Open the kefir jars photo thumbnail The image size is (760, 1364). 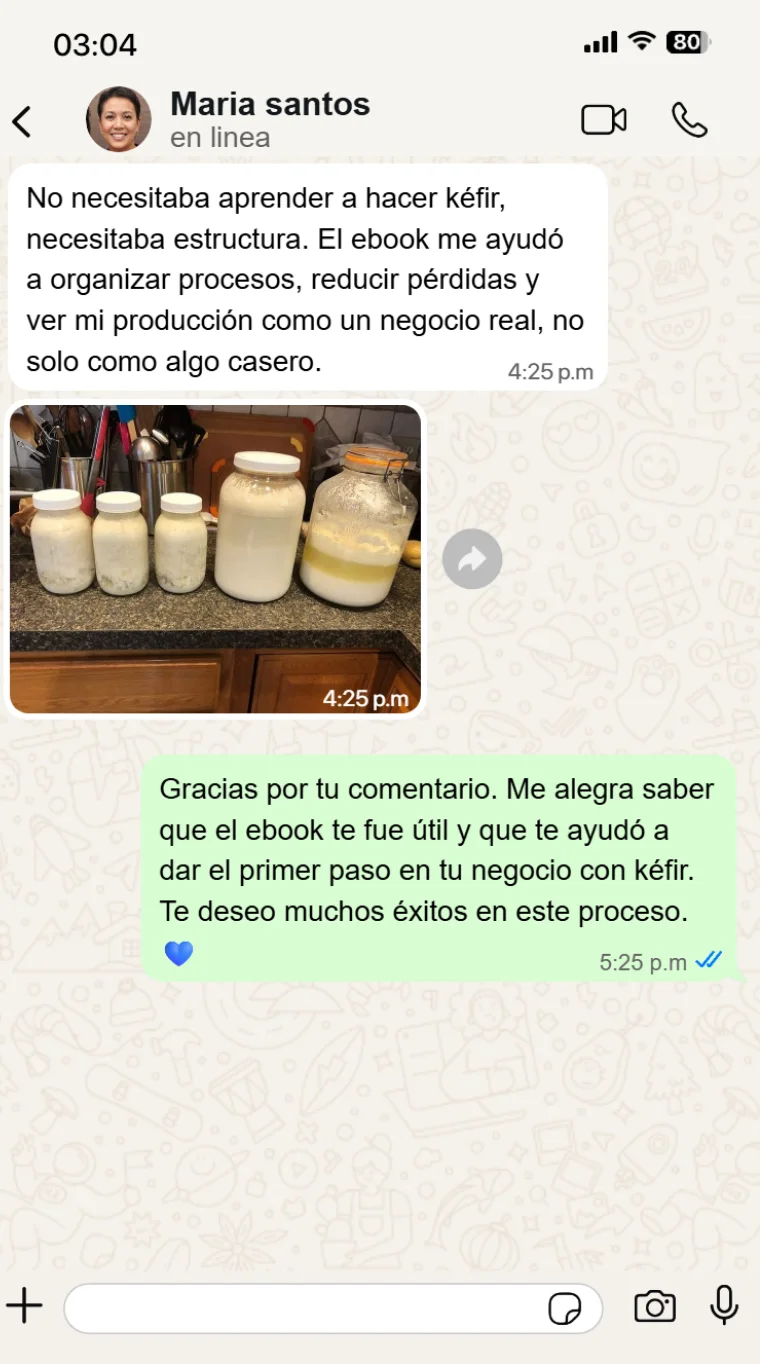pyautogui.click(x=215, y=558)
